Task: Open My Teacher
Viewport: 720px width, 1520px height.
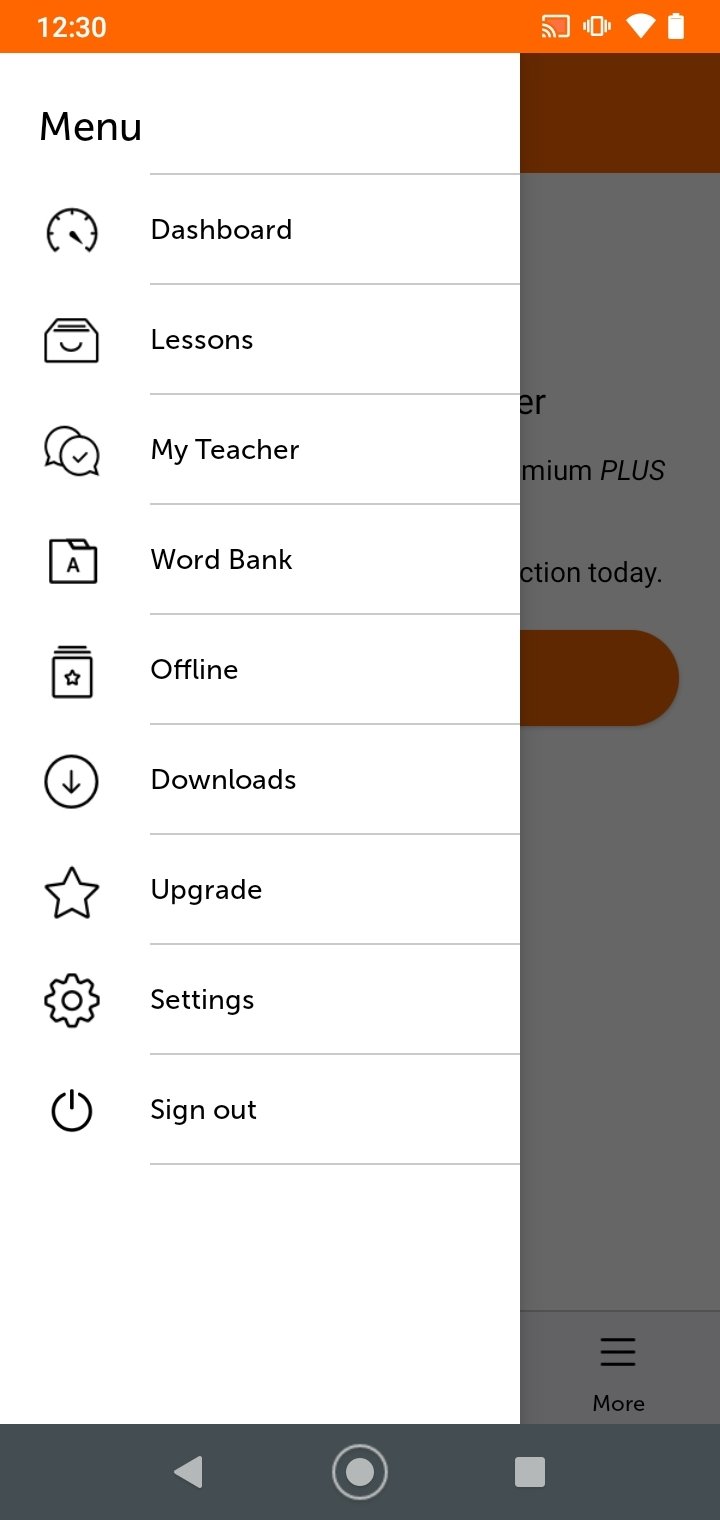Action: (260, 450)
